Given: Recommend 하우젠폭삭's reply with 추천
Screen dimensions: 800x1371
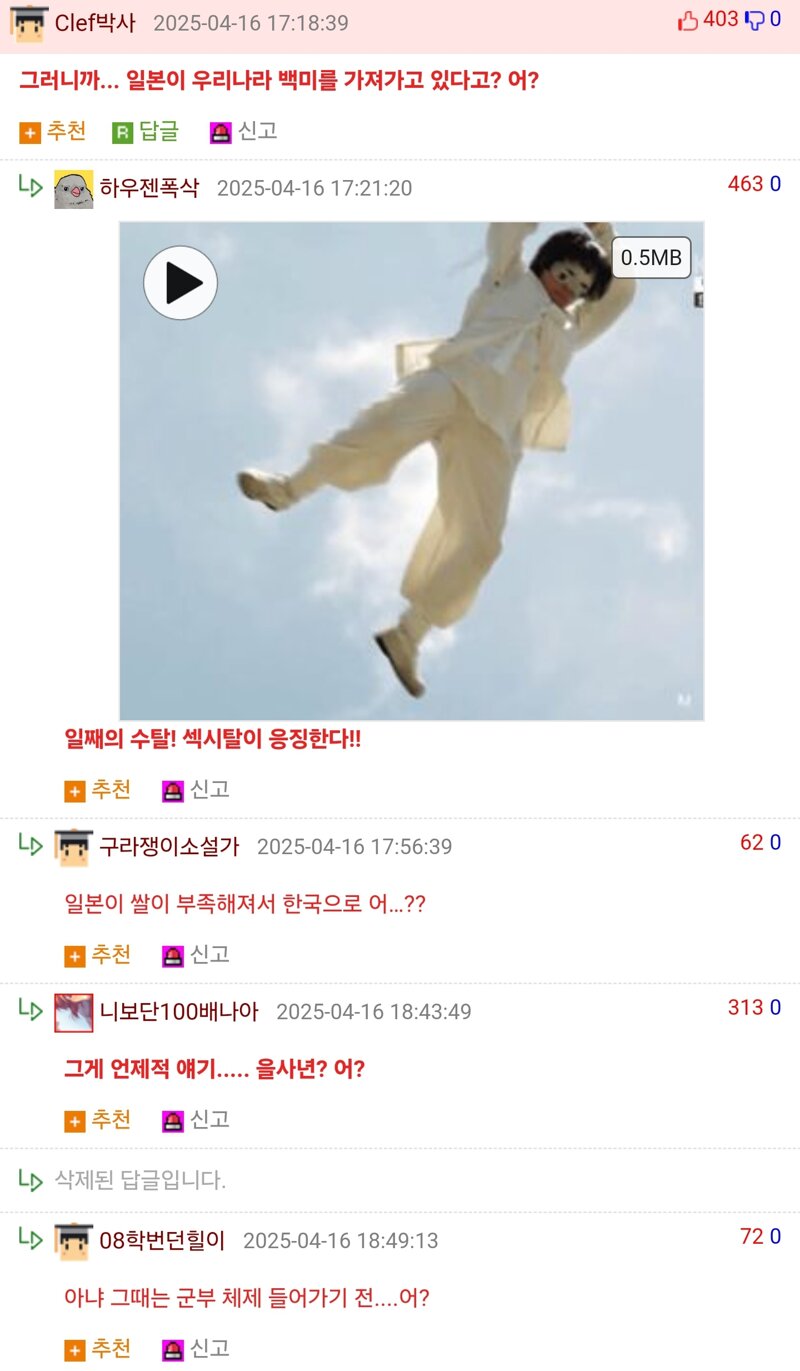Looking at the screenshot, I should coord(98,790).
